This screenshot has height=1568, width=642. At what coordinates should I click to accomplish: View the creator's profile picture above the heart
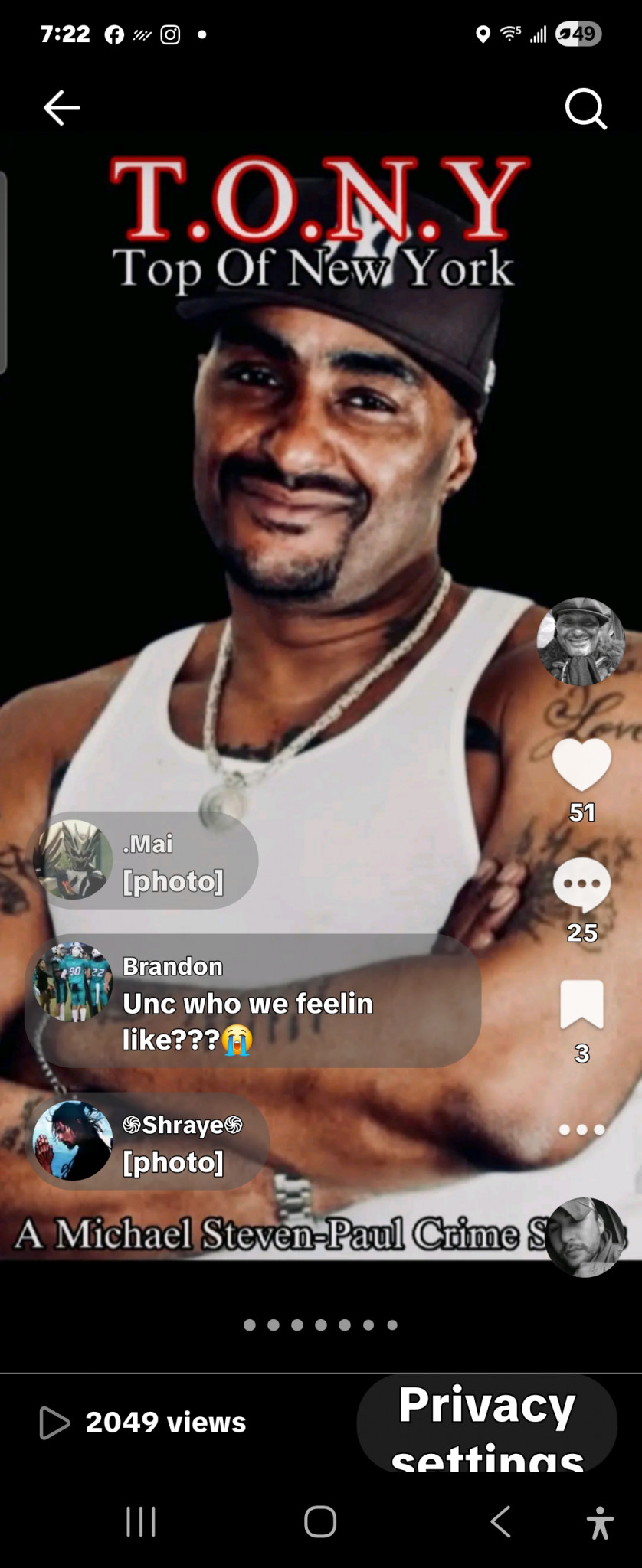pyautogui.click(x=580, y=641)
